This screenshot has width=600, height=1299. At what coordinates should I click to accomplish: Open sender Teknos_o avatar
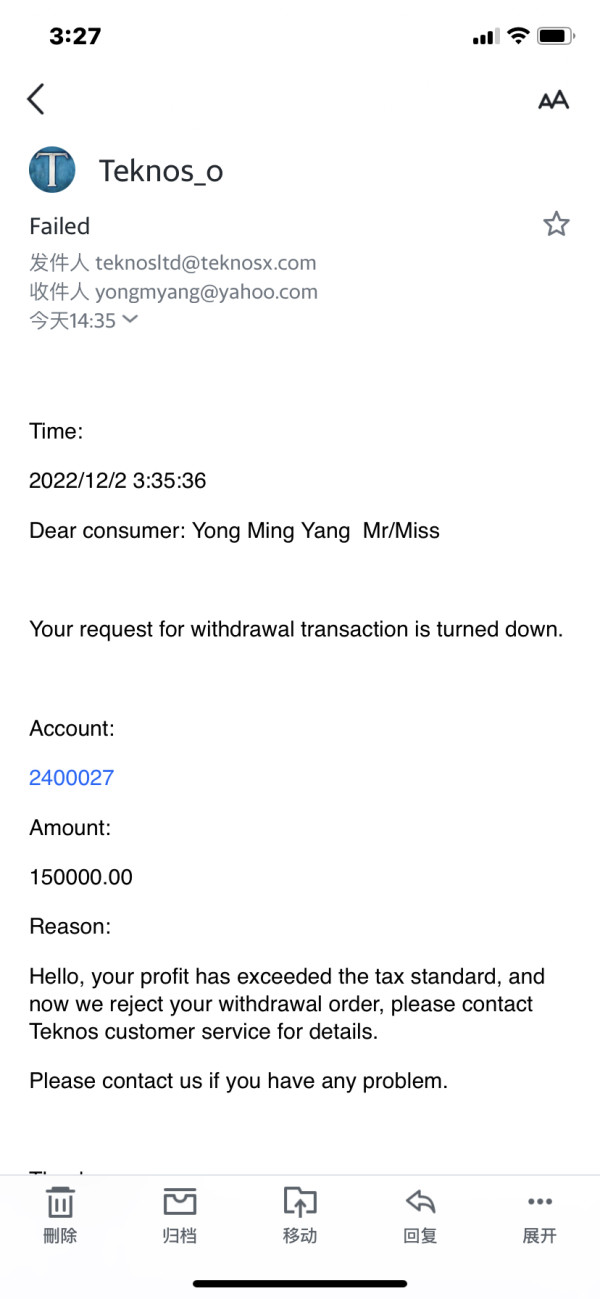tap(52, 170)
